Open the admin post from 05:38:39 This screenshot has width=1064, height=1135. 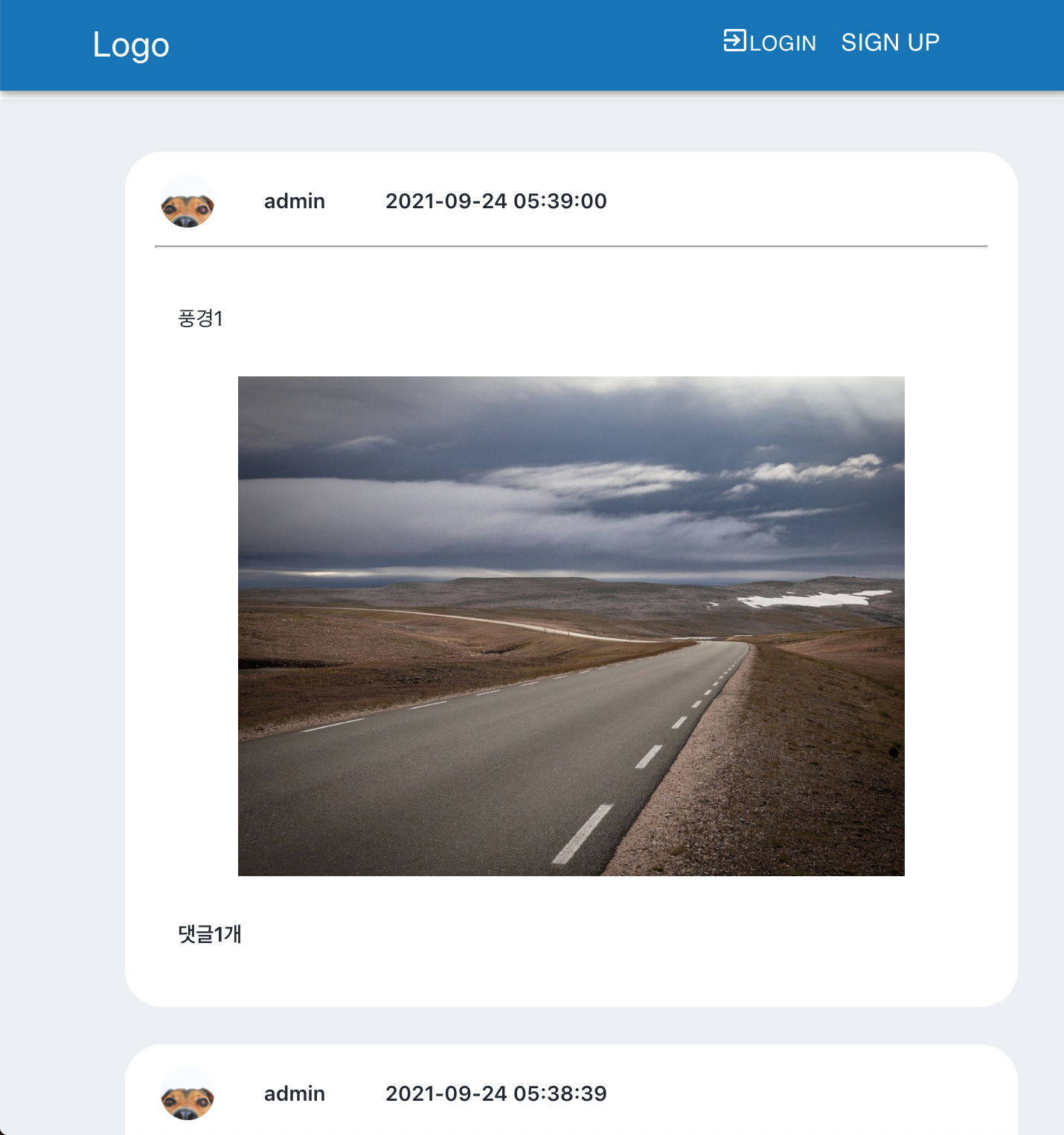496,1093
